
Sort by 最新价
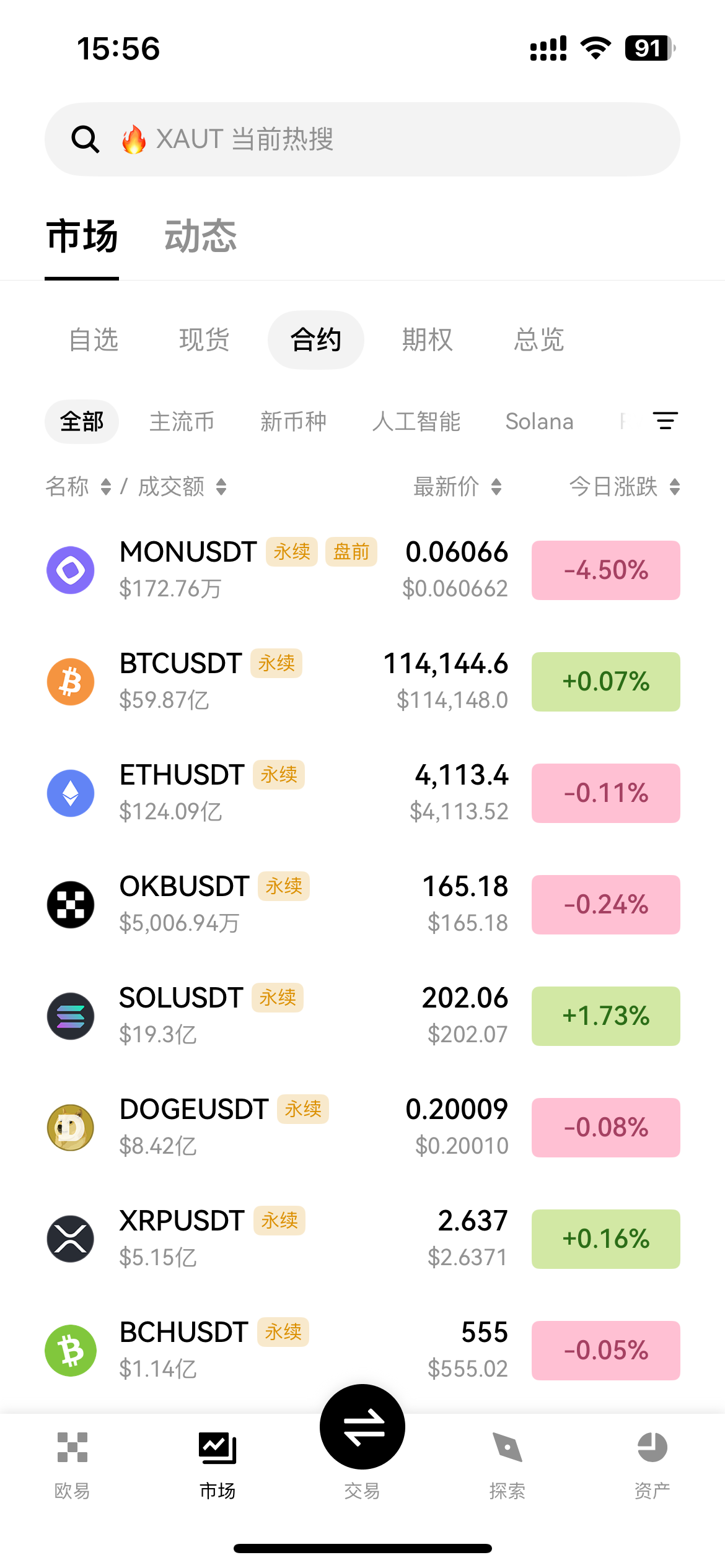click(457, 487)
